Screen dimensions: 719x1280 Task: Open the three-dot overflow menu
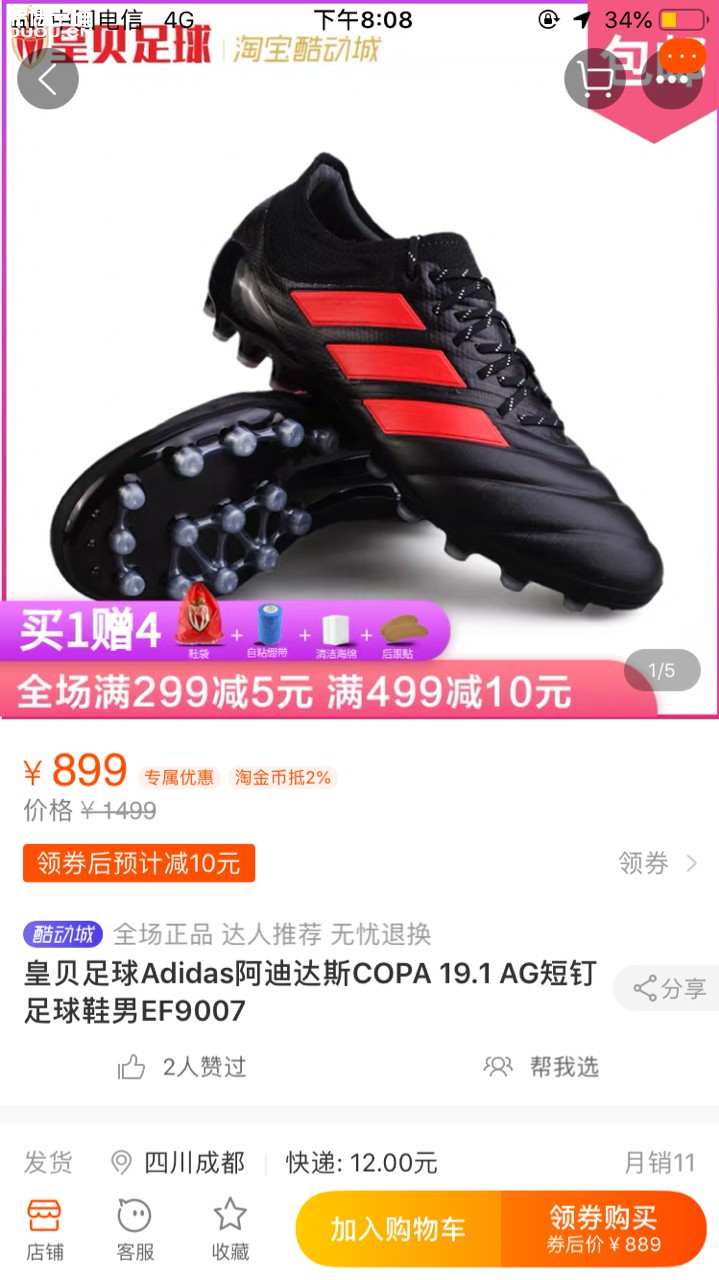tap(672, 79)
